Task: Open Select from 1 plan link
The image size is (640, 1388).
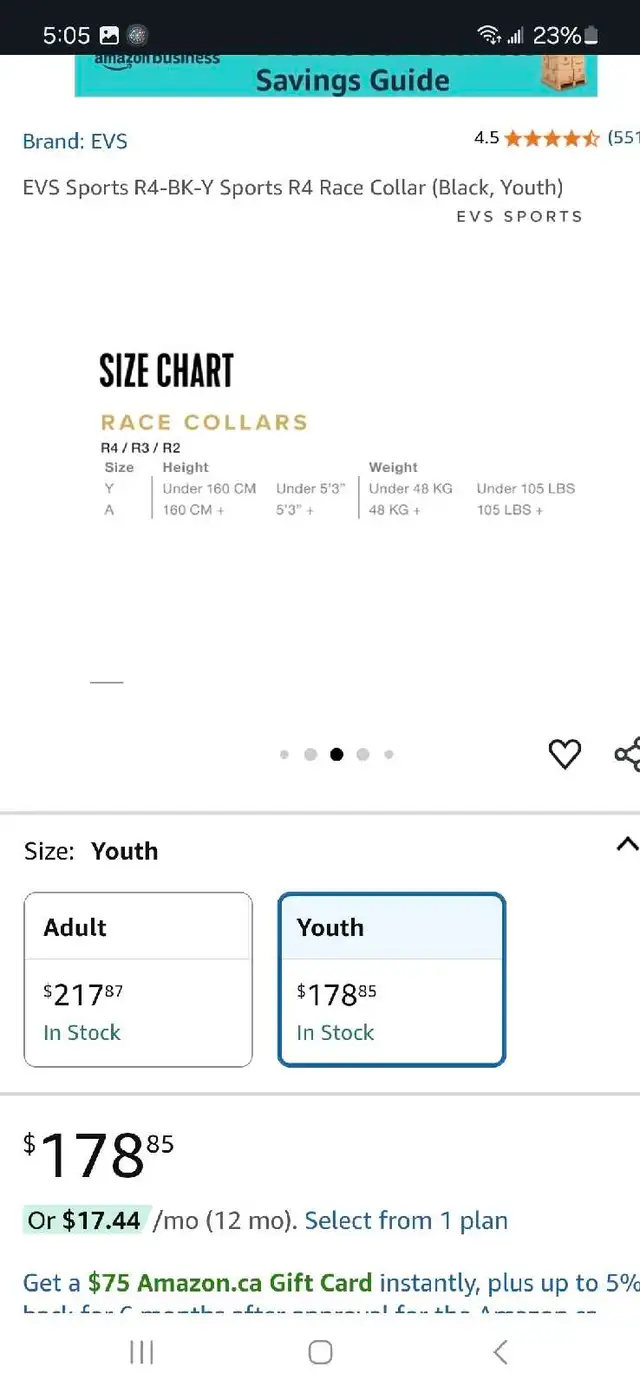Action: 406,1220
